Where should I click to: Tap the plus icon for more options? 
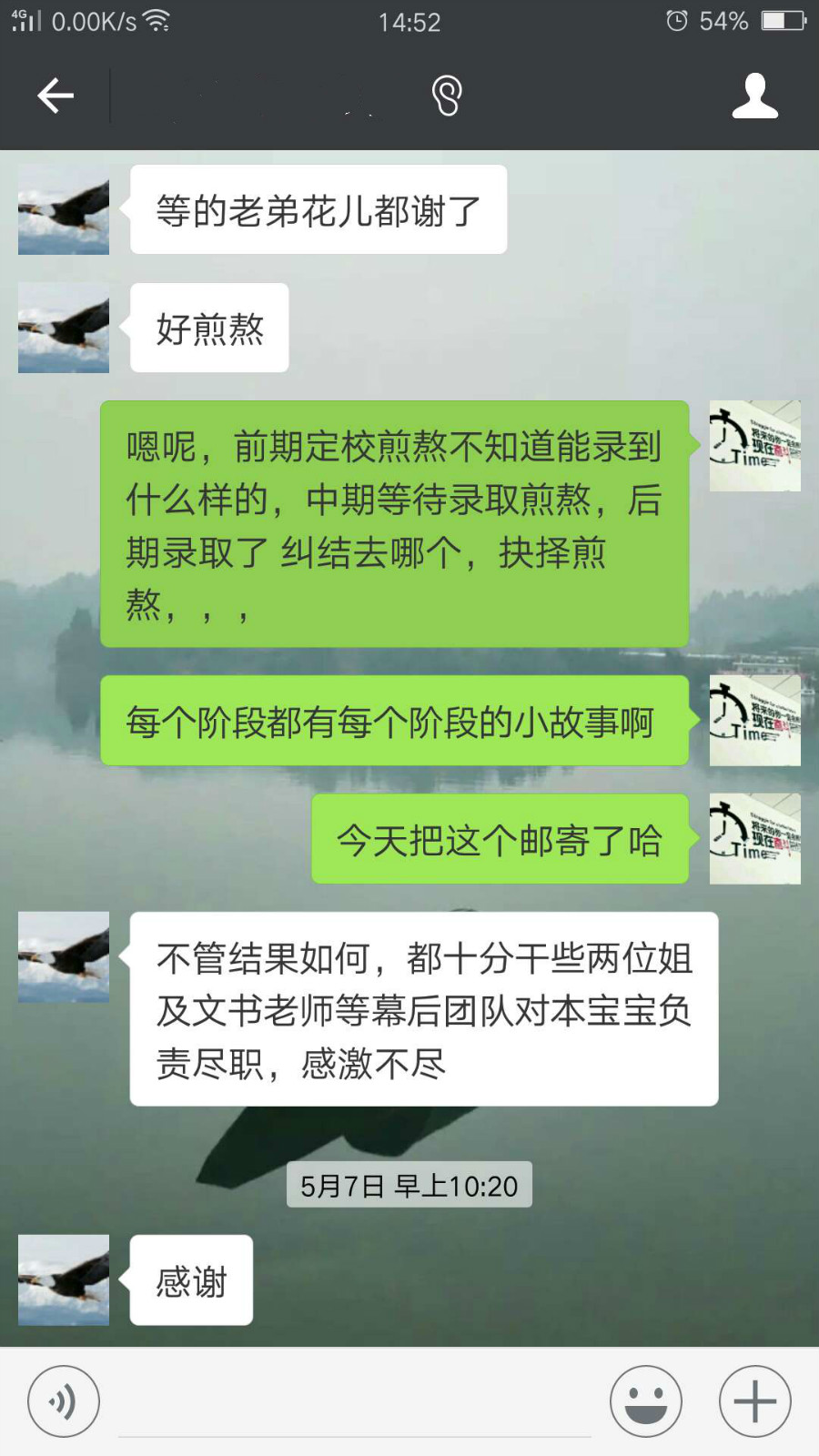(753, 1400)
